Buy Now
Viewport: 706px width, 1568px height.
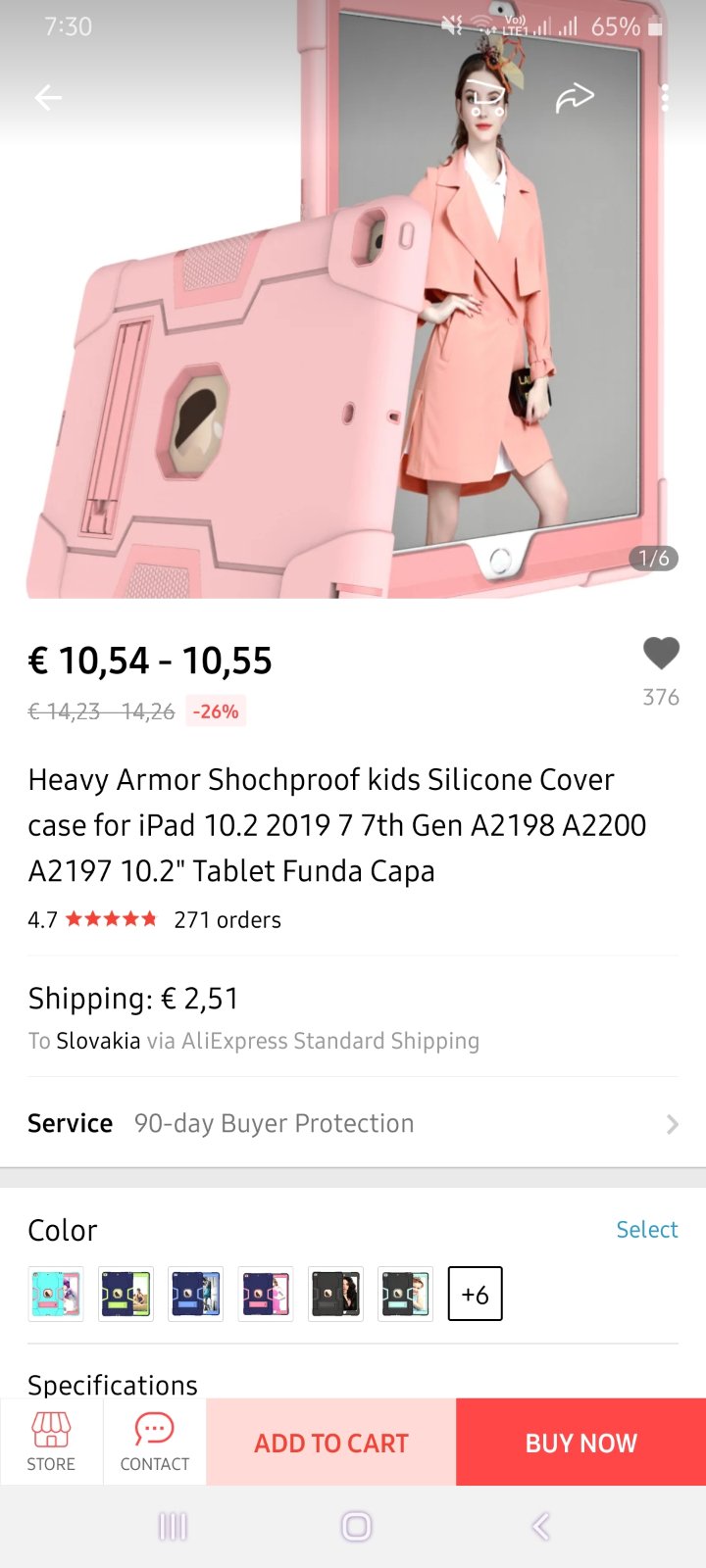tap(580, 1443)
